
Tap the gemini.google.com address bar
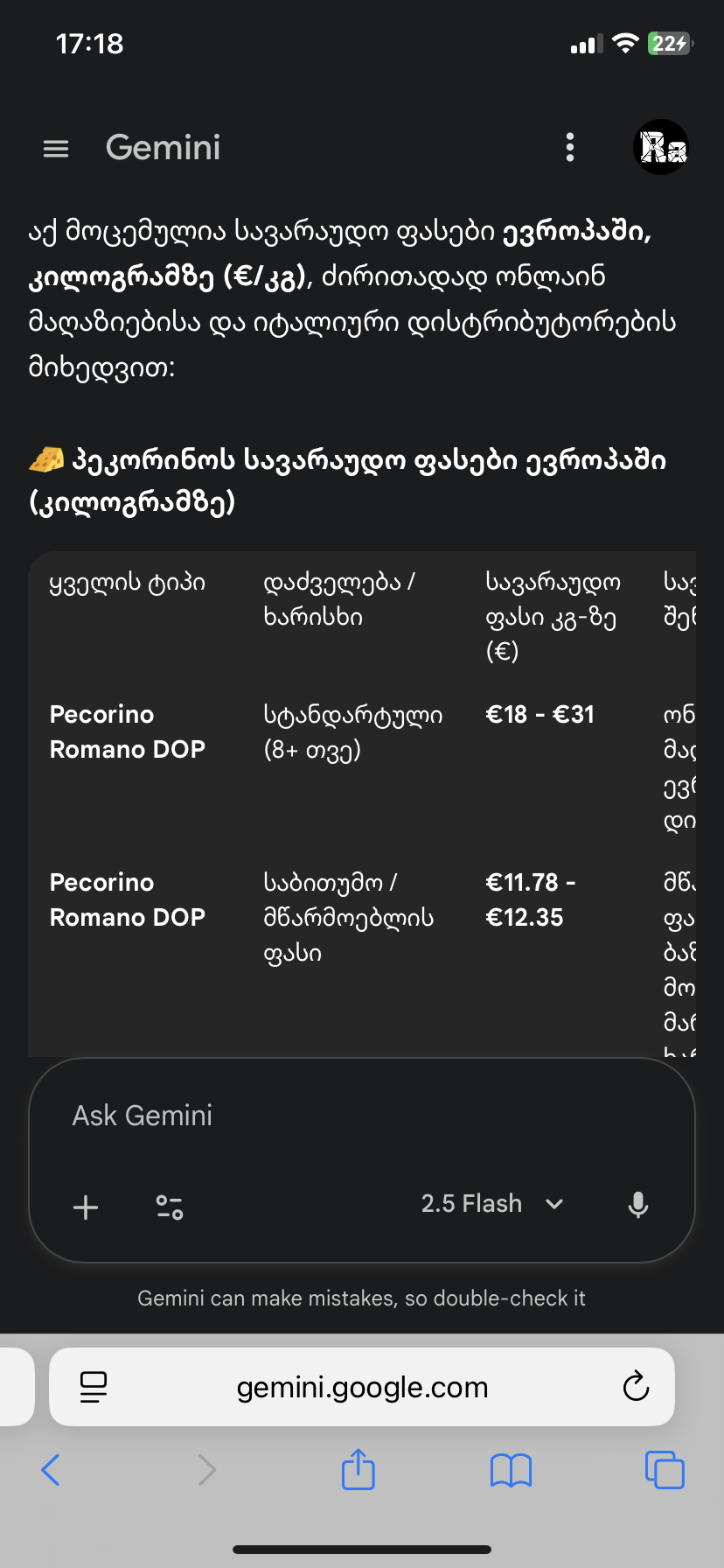point(362,1387)
